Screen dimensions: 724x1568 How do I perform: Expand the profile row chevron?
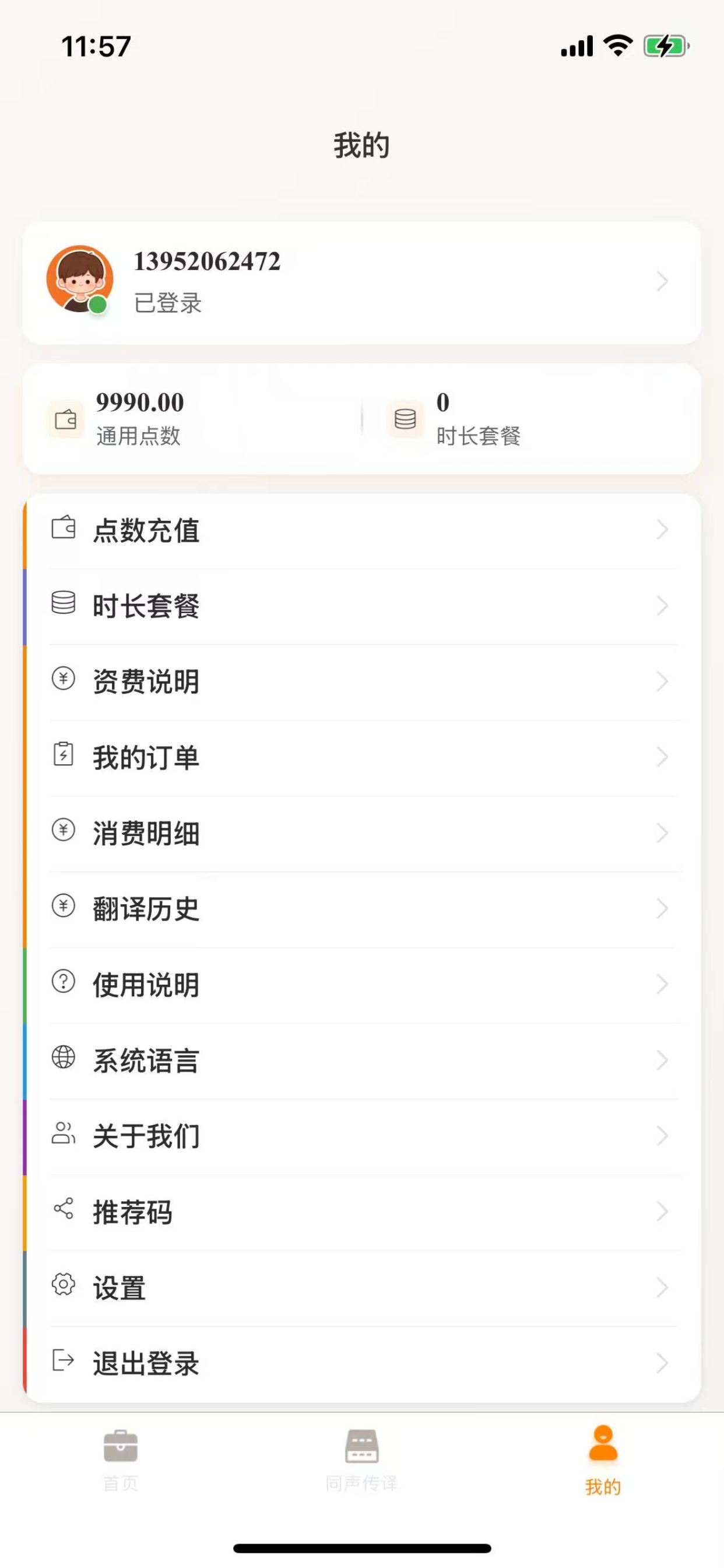[663, 281]
